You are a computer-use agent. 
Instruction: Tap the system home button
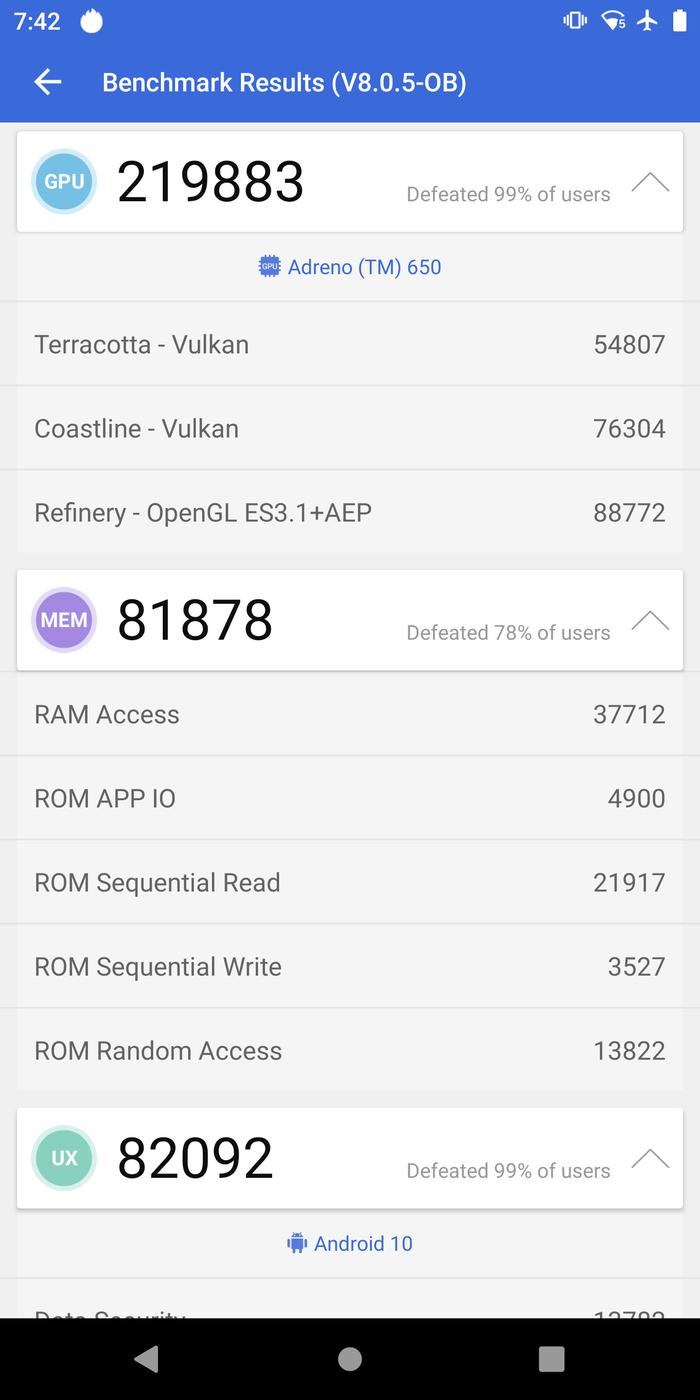click(x=350, y=1358)
